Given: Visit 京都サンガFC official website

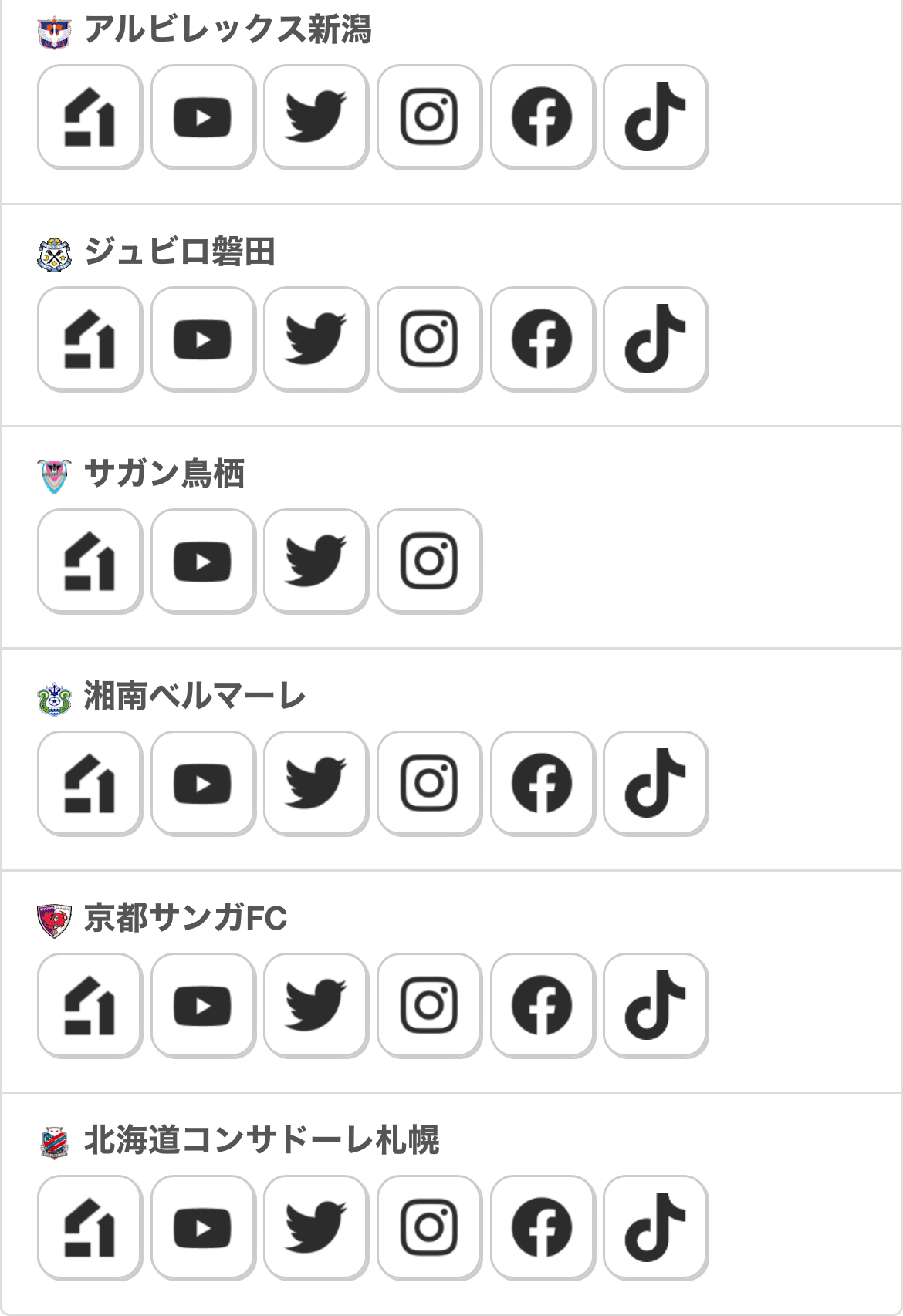Looking at the screenshot, I should point(90,1005).
